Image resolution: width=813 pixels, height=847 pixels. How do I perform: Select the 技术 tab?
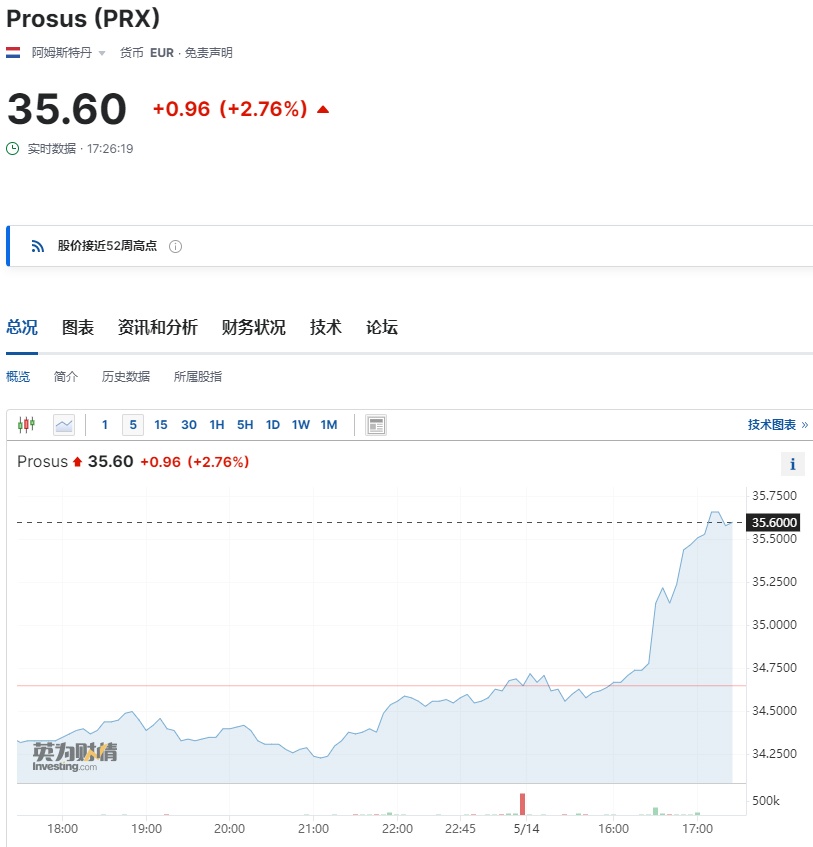pyautogui.click(x=325, y=327)
